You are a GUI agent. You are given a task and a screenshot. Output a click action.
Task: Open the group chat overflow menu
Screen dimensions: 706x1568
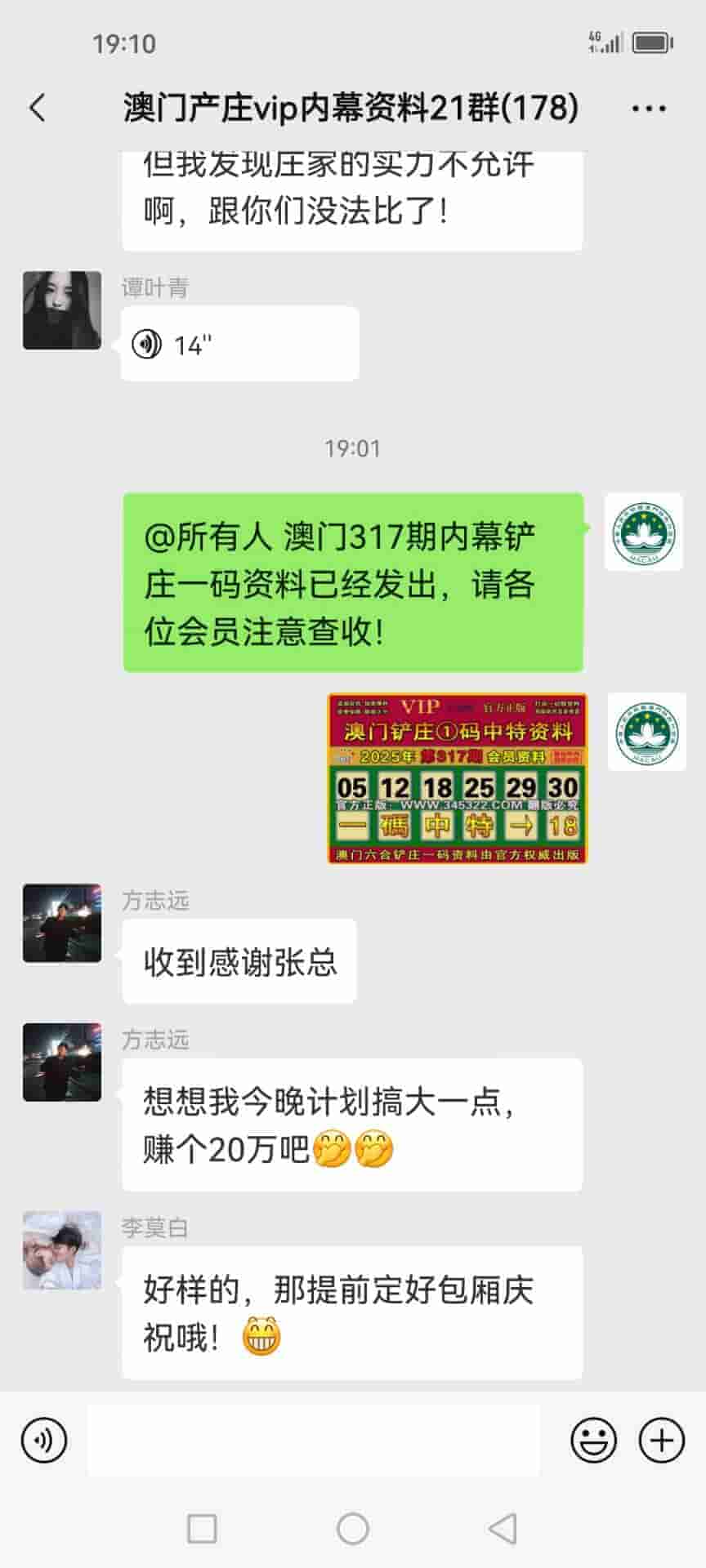tap(649, 108)
